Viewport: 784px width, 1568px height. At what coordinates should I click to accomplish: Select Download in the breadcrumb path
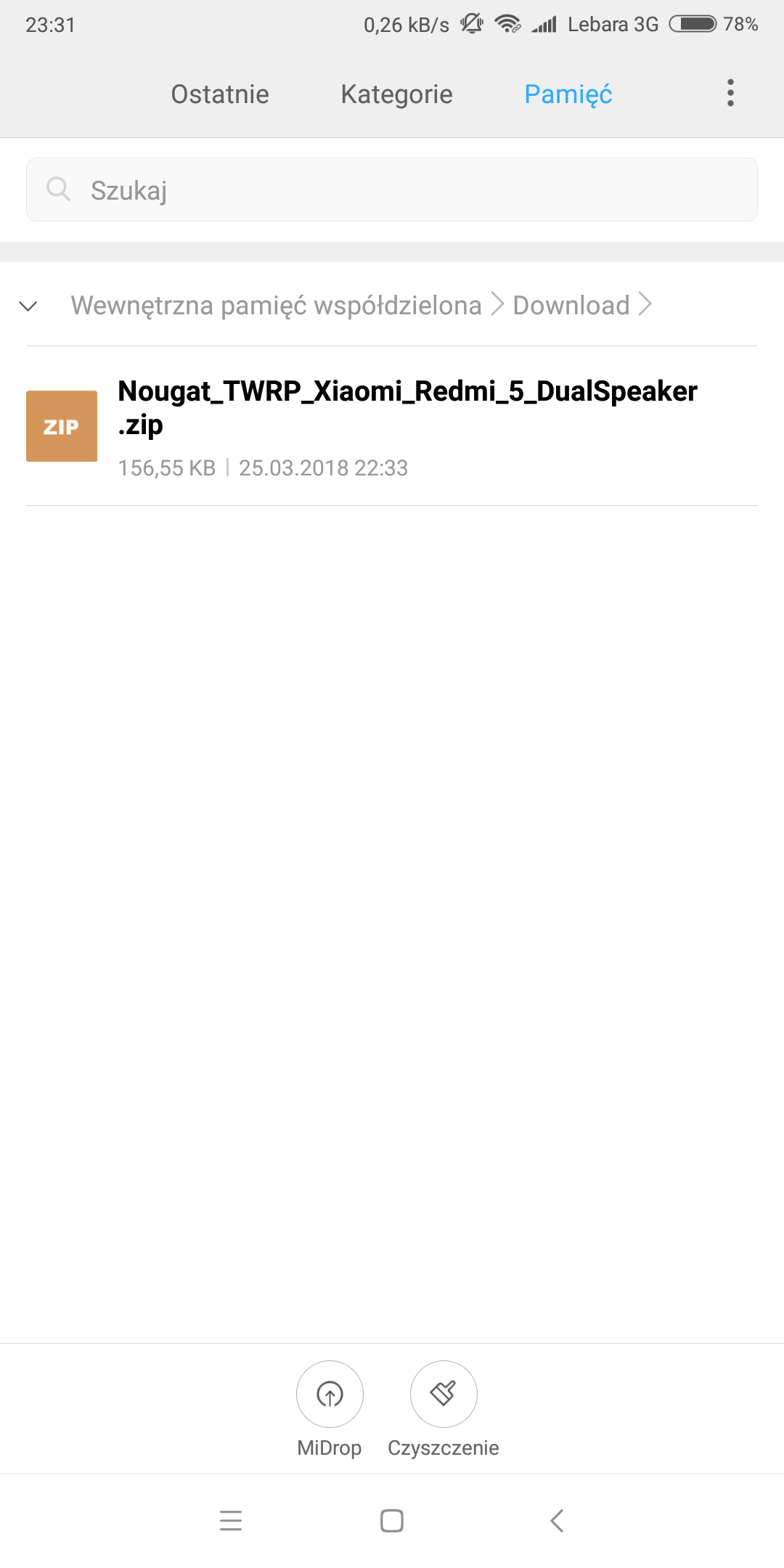(571, 306)
